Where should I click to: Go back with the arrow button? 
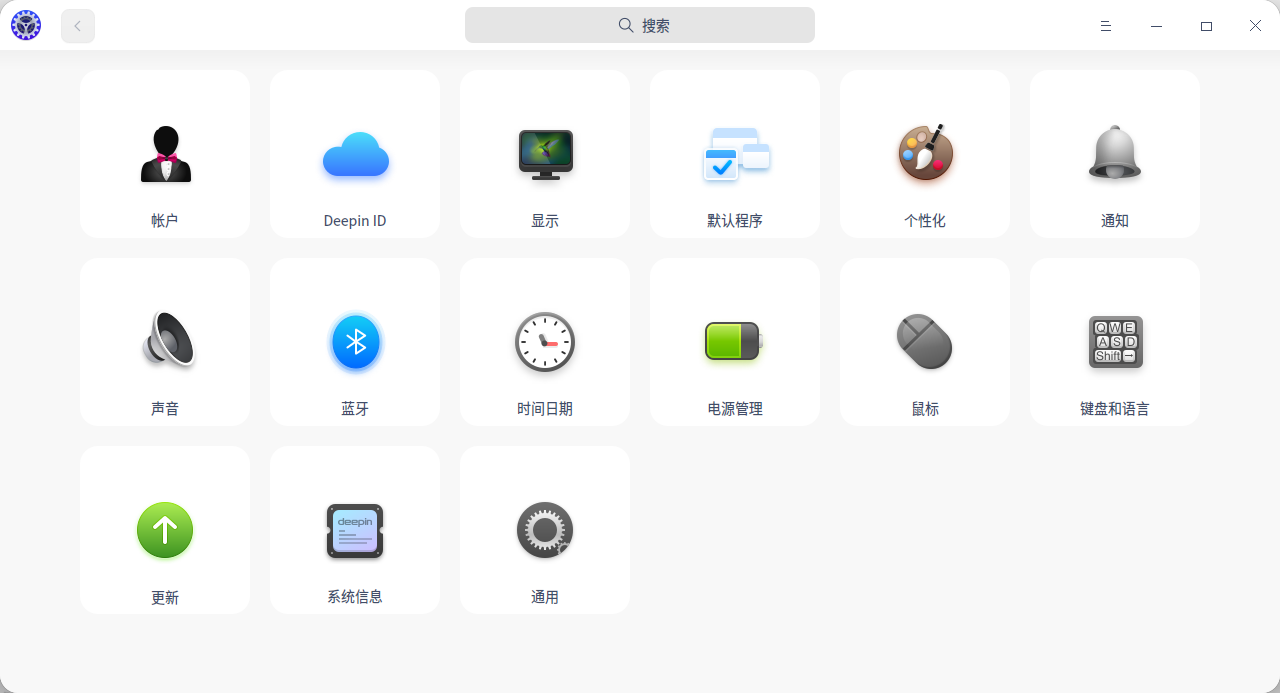pyautogui.click(x=78, y=26)
